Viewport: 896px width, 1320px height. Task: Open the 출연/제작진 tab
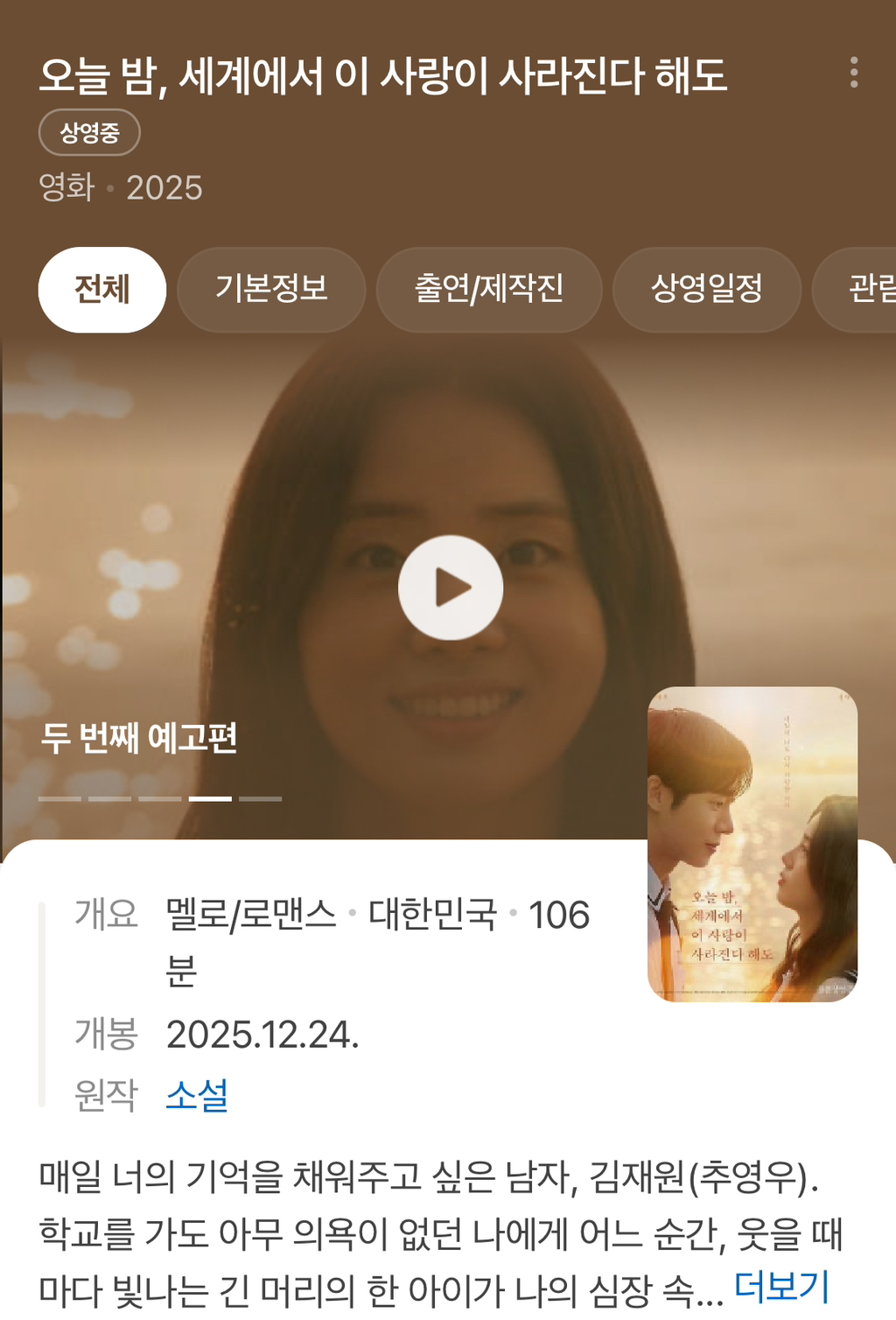pos(488,290)
